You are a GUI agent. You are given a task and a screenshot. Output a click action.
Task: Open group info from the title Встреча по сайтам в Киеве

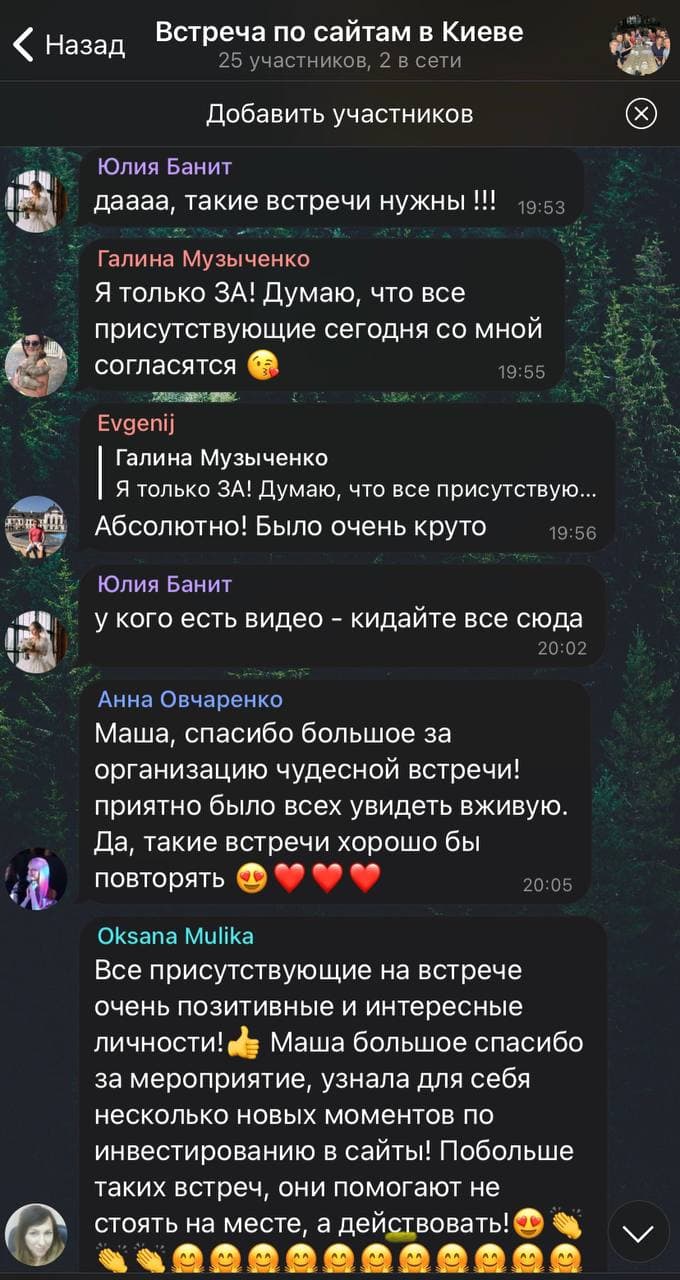pyautogui.click(x=339, y=32)
